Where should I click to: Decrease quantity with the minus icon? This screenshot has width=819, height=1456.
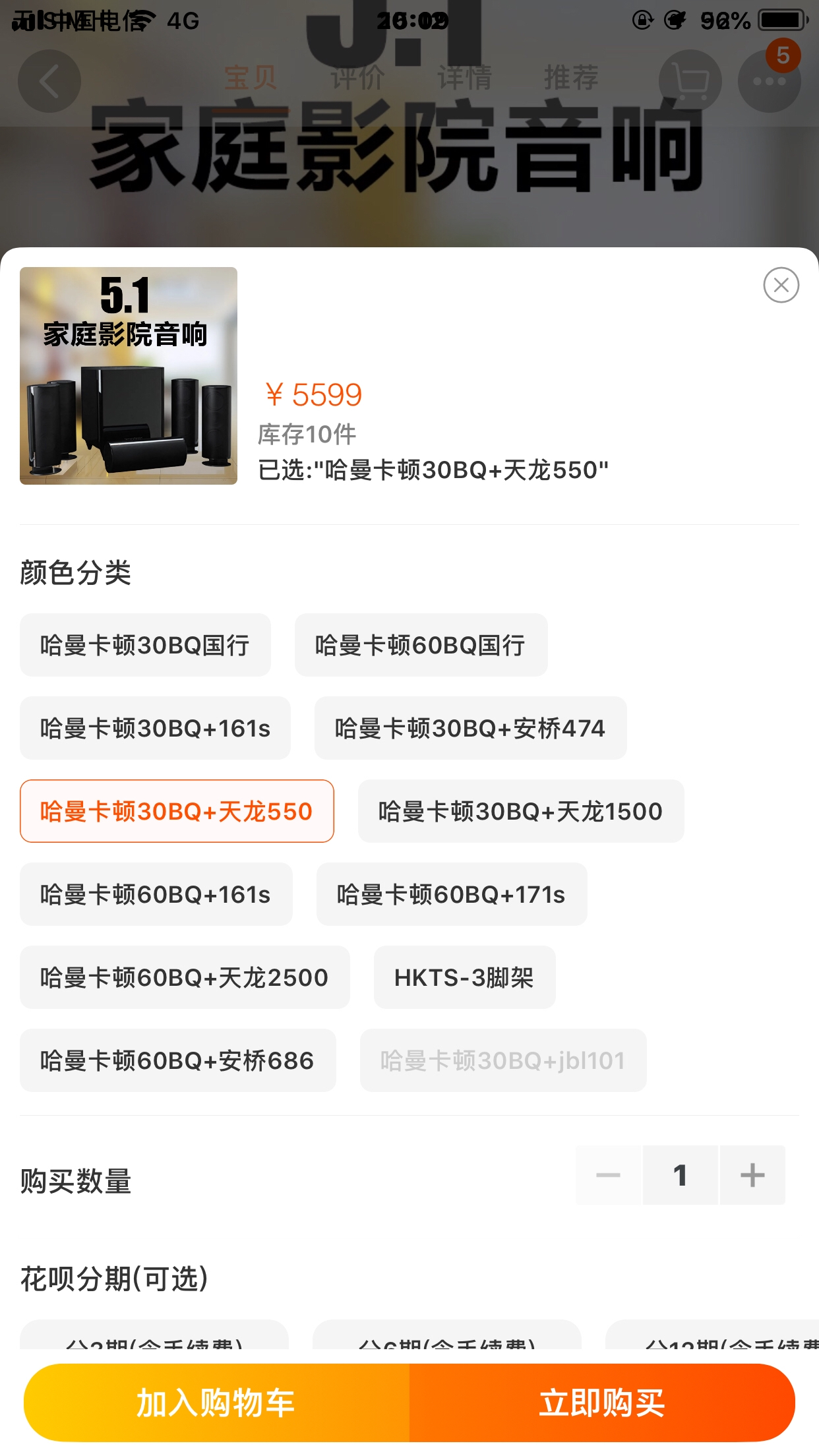[608, 1175]
